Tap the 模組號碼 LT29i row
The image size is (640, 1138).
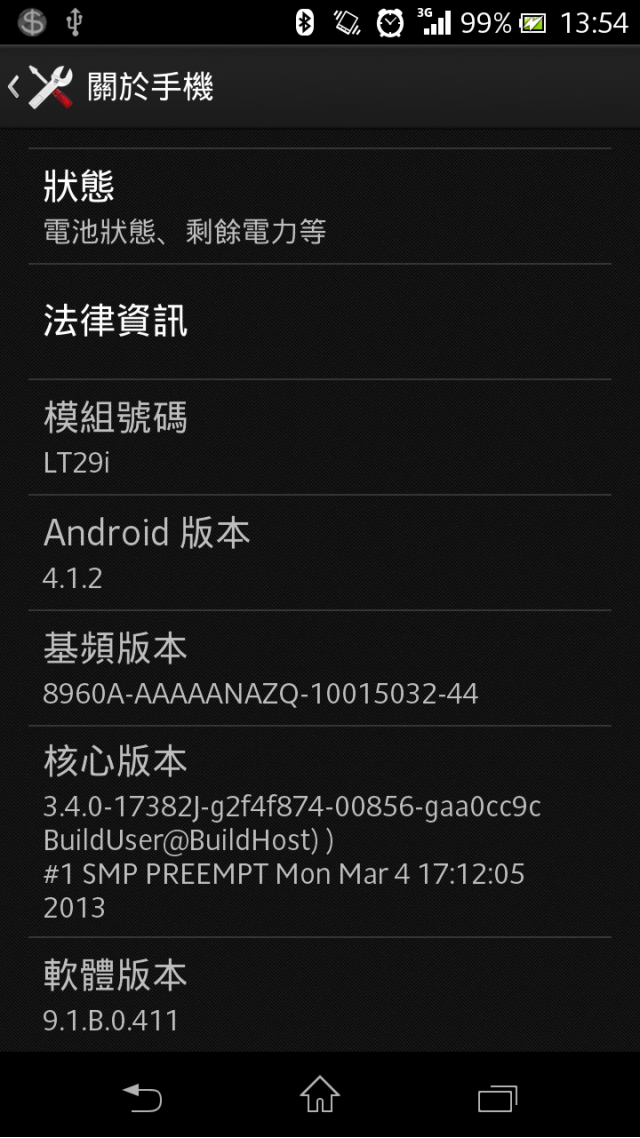coord(320,437)
